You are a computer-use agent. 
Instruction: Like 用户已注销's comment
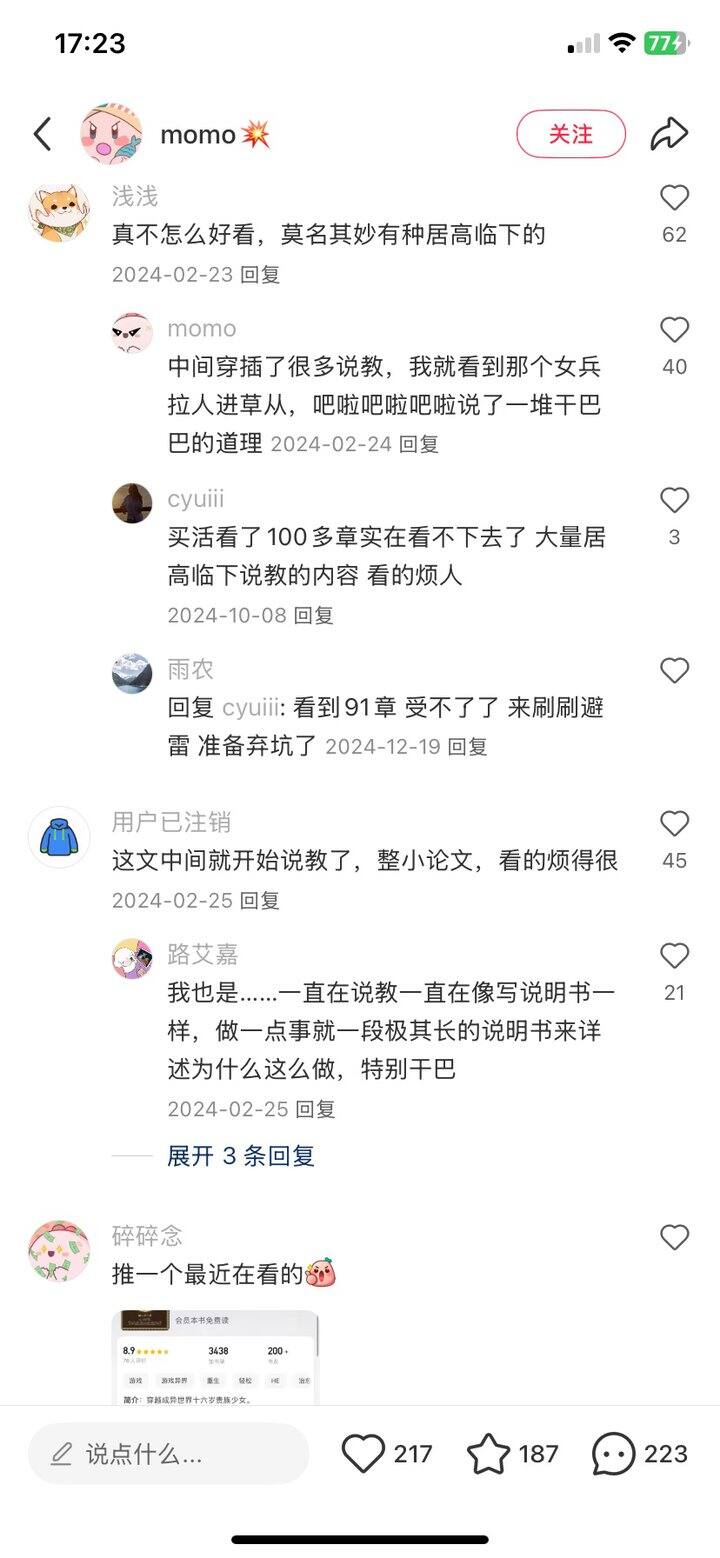[675, 825]
